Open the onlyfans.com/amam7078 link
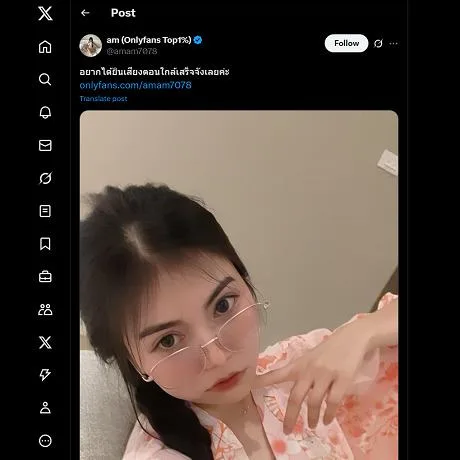 tap(136, 85)
